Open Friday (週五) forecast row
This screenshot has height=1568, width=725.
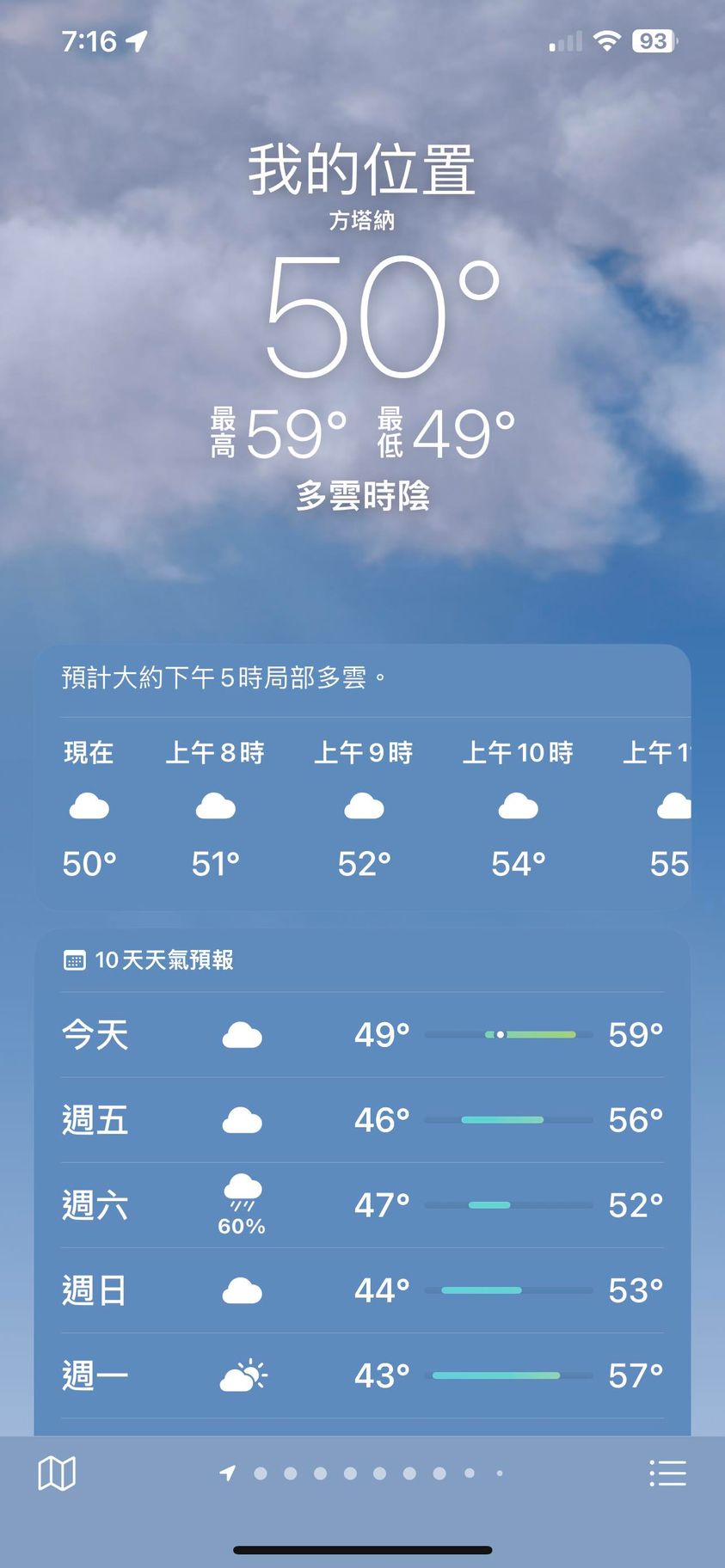point(362,1119)
